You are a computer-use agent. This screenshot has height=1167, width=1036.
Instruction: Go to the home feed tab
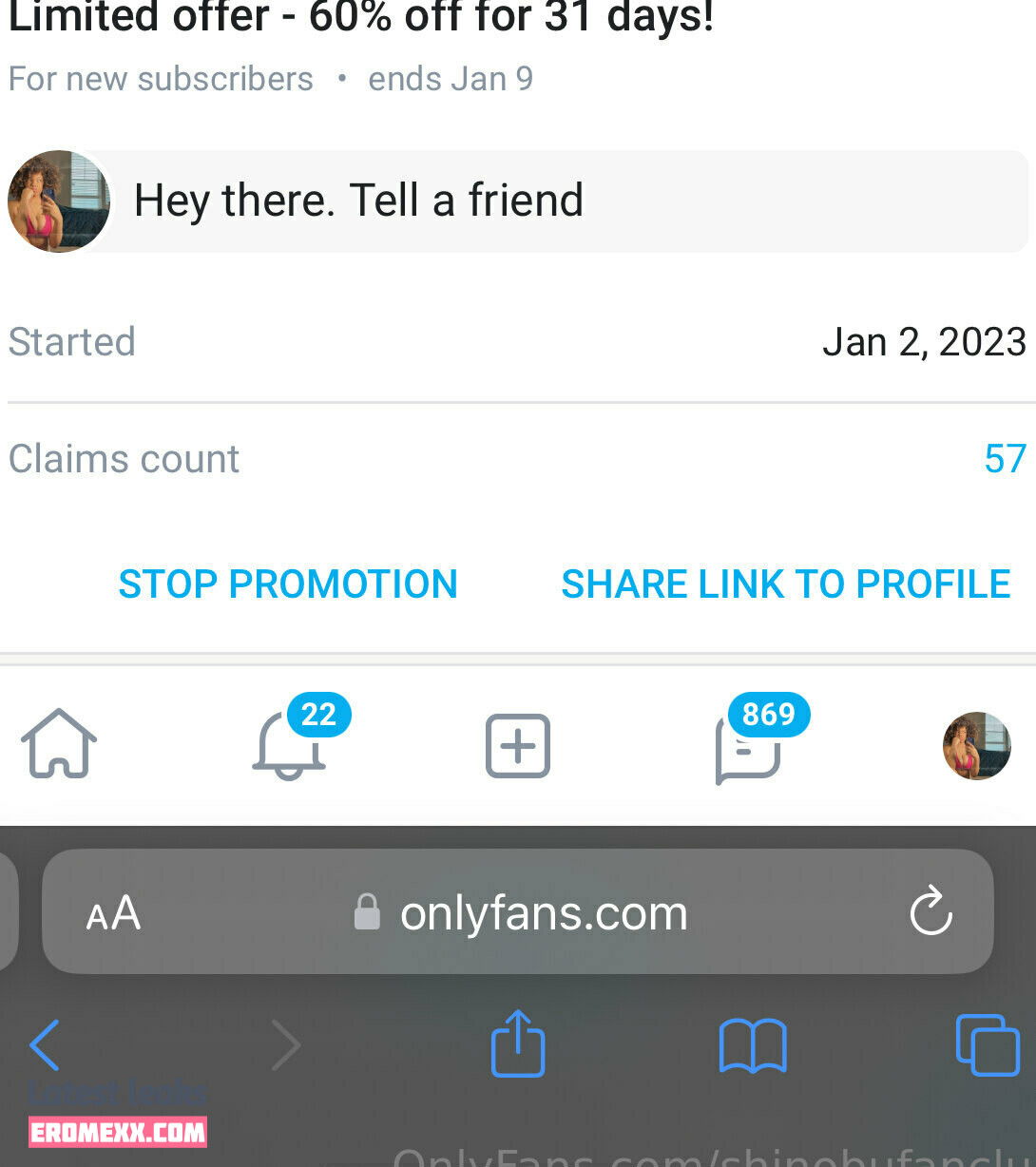pyautogui.click(x=59, y=744)
